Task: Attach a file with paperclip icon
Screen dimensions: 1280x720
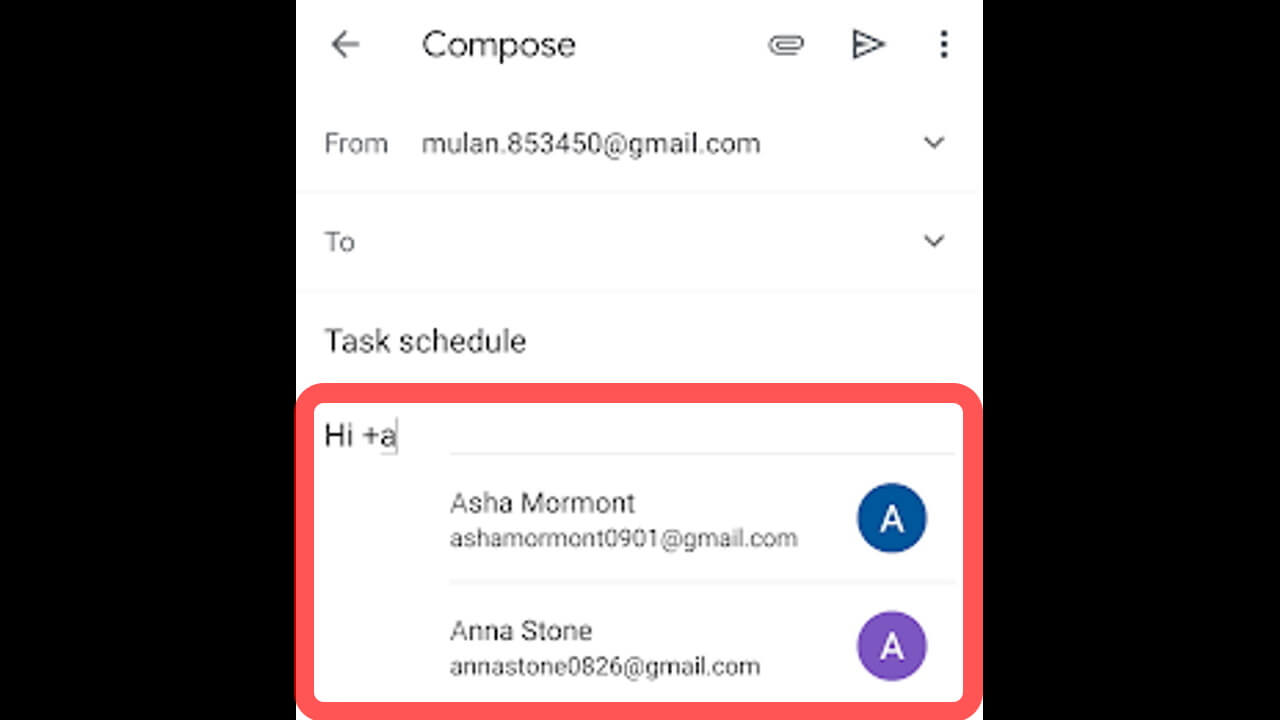Action: coord(786,44)
